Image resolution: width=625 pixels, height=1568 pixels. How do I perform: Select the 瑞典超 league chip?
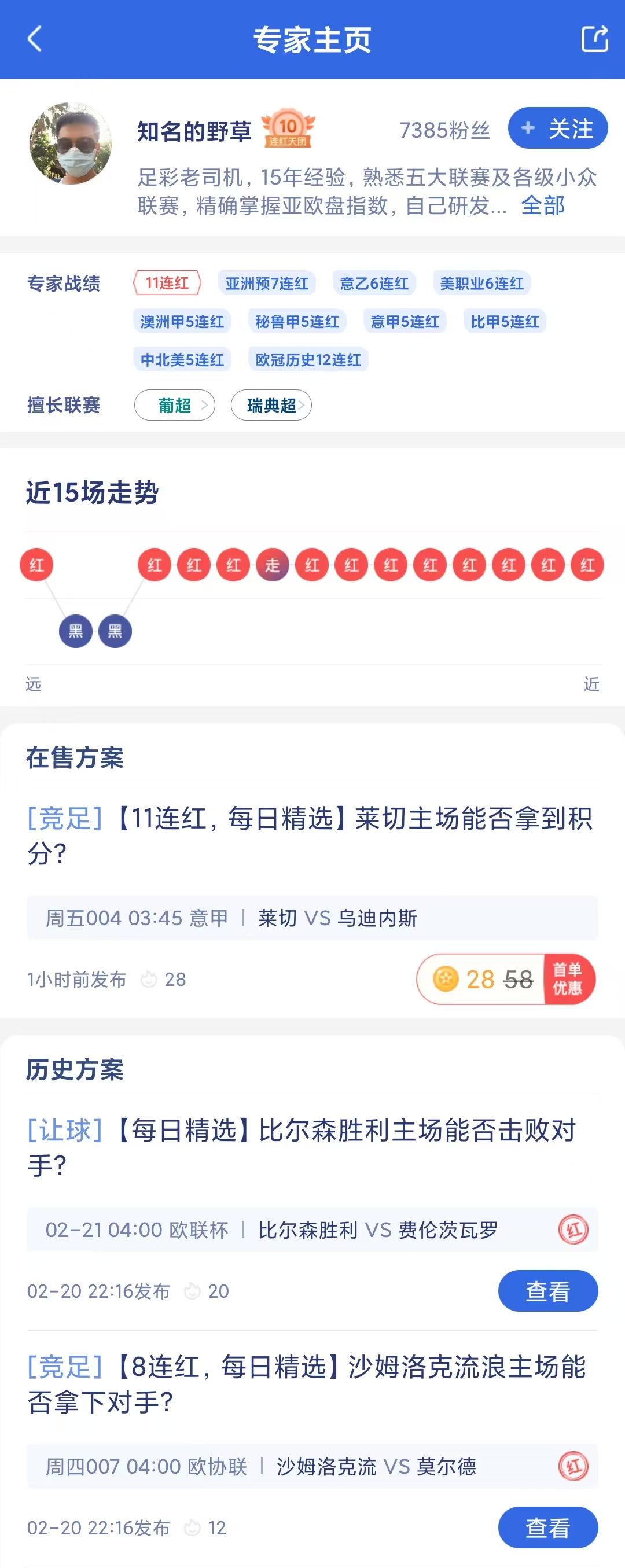click(271, 406)
